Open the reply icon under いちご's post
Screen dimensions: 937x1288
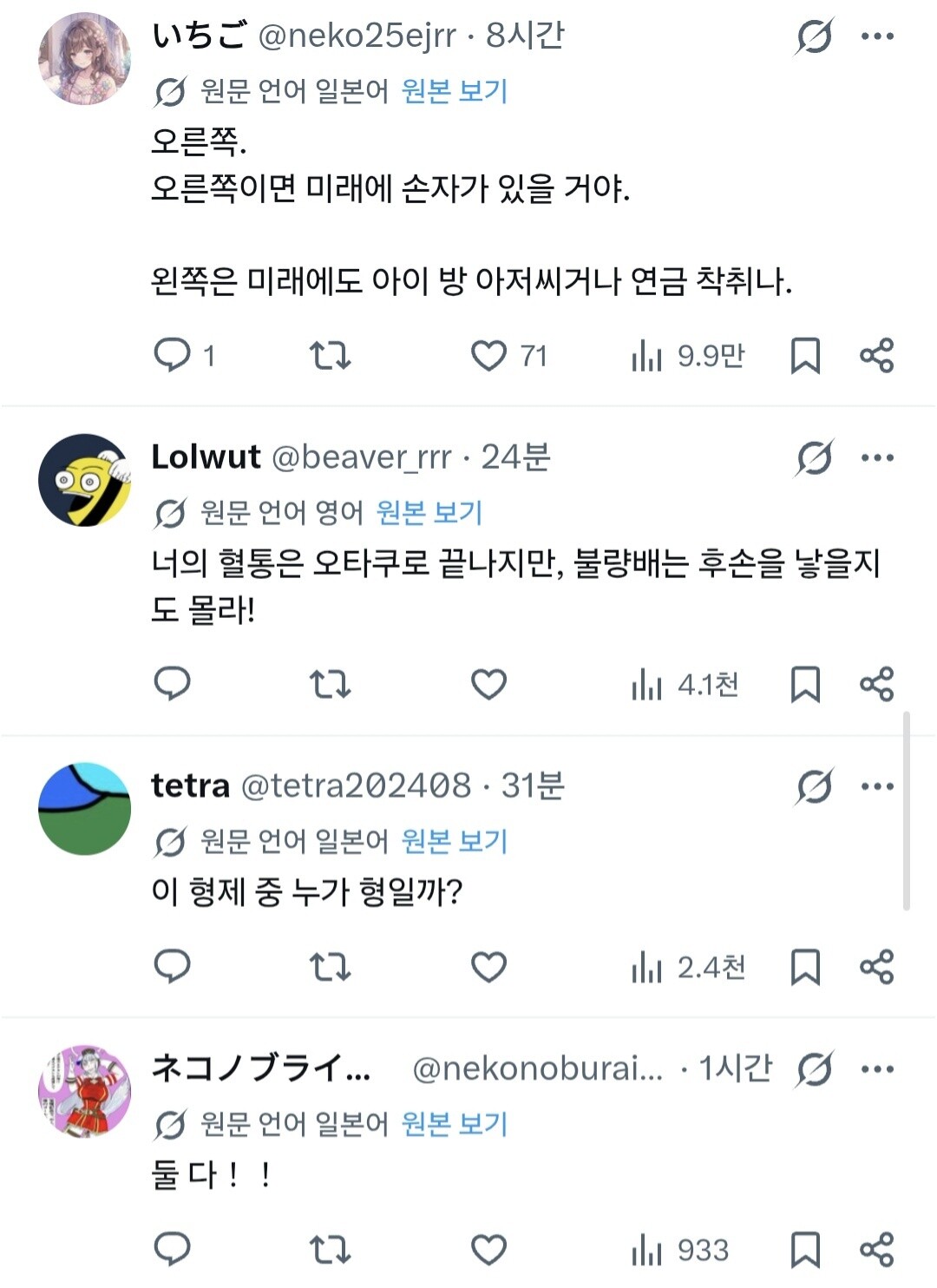pyautogui.click(x=173, y=355)
